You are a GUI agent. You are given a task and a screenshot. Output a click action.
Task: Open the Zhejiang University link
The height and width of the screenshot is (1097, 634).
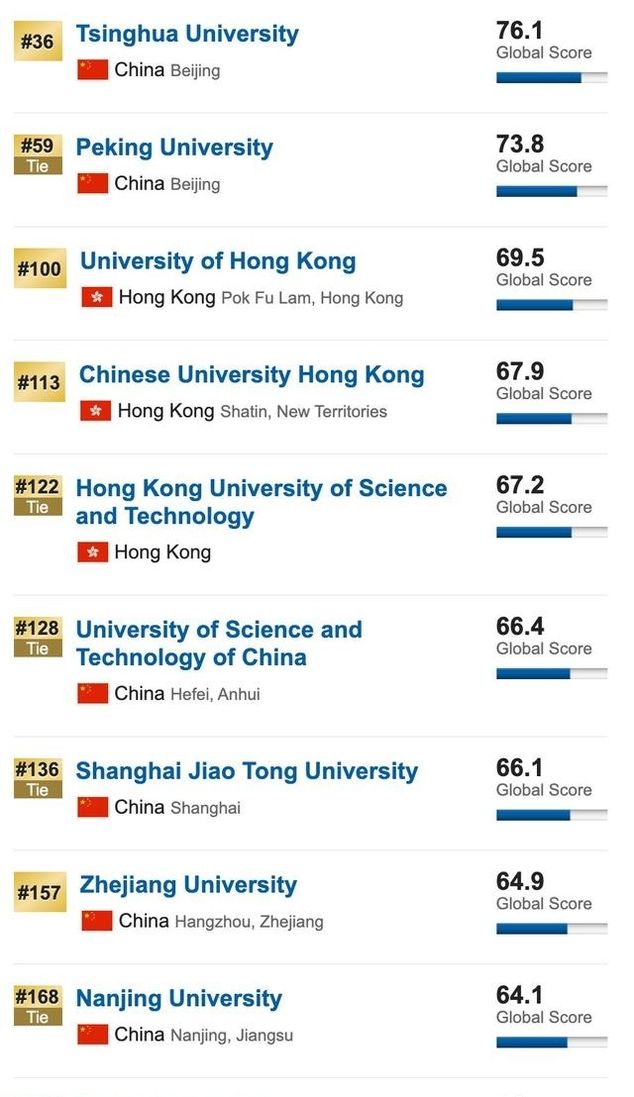pos(188,885)
